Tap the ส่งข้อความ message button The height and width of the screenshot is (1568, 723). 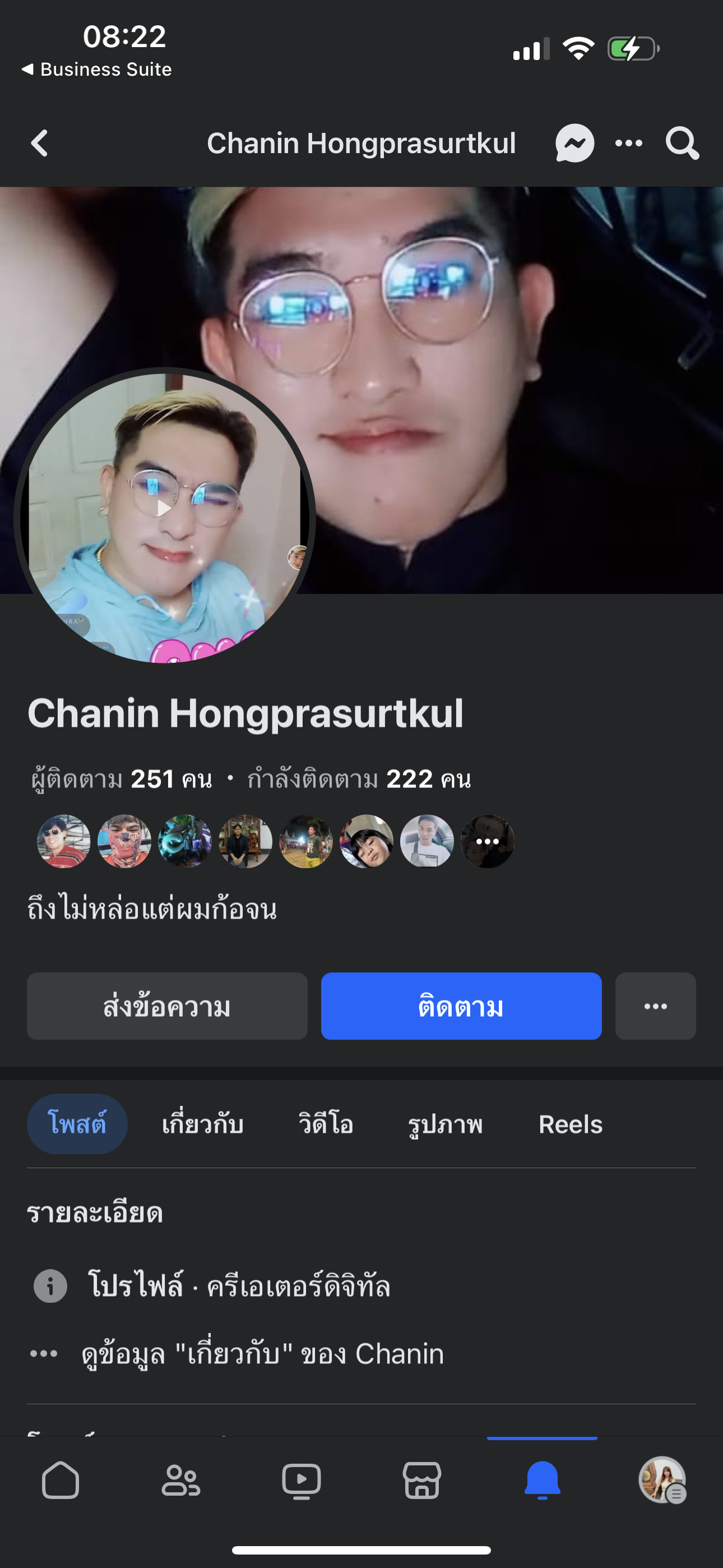pyautogui.click(x=167, y=1006)
